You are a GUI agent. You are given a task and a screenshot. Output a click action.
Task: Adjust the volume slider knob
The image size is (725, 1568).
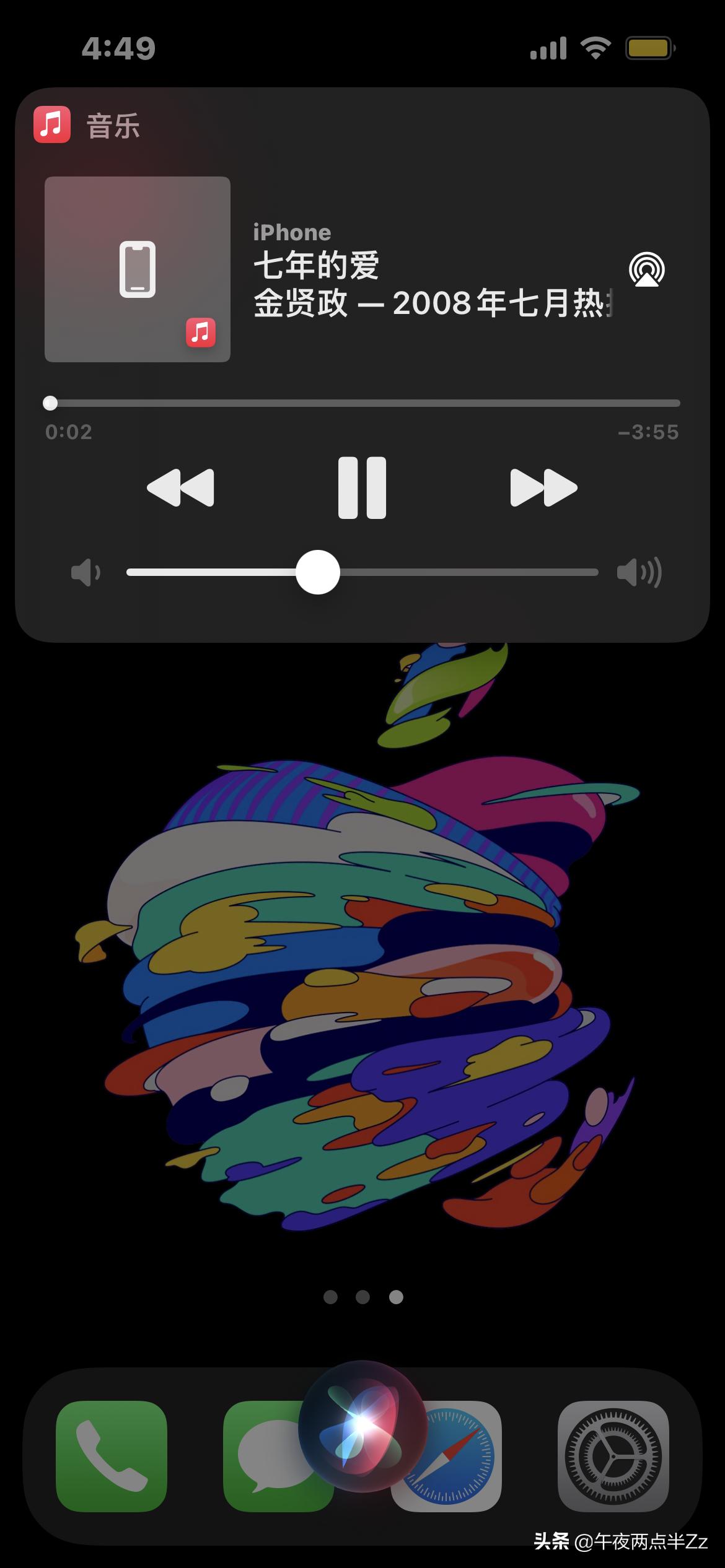click(x=317, y=572)
